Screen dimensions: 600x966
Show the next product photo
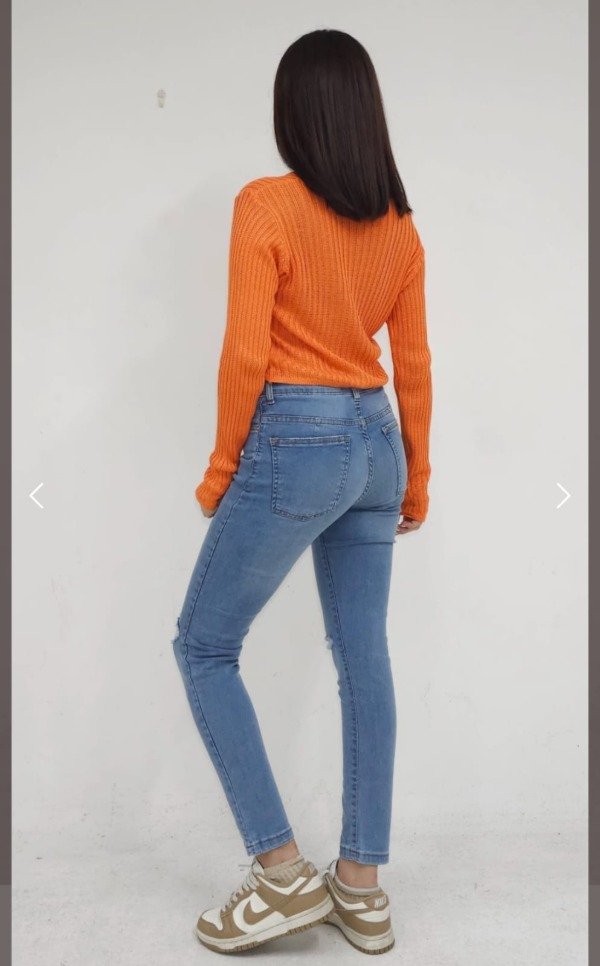[563, 496]
